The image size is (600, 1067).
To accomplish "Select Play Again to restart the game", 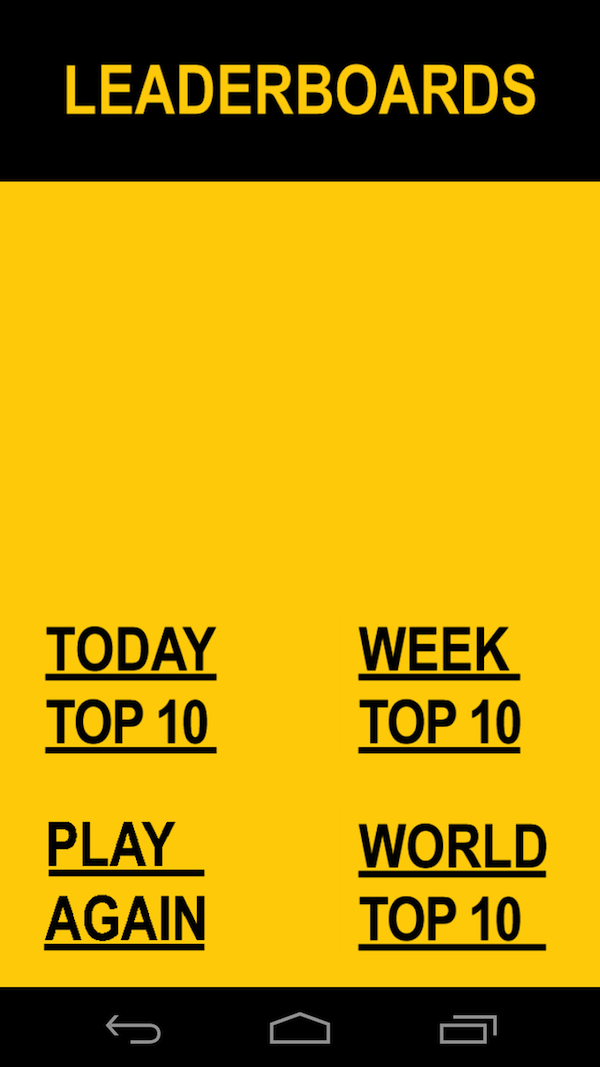I will [125, 883].
